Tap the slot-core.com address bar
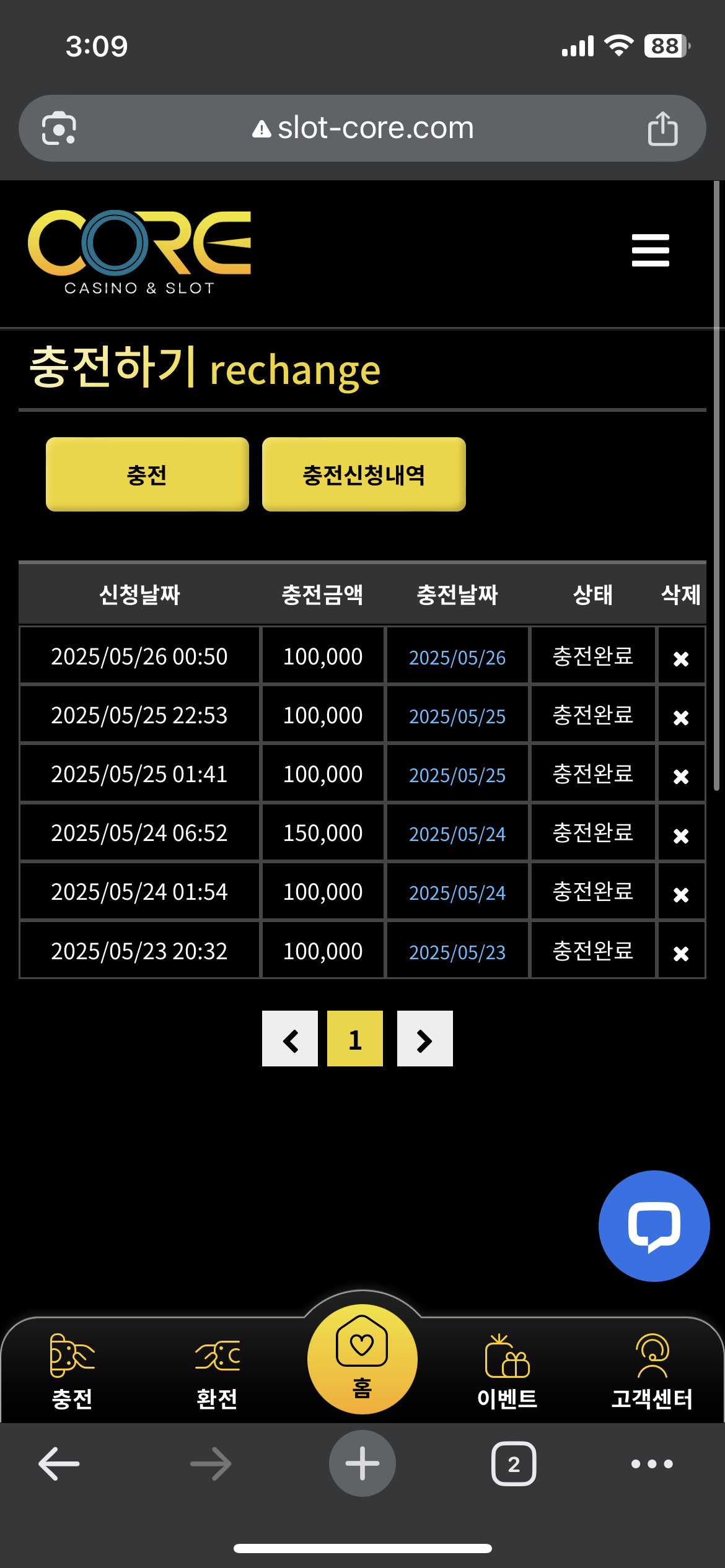725x1568 pixels. [x=362, y=128]
